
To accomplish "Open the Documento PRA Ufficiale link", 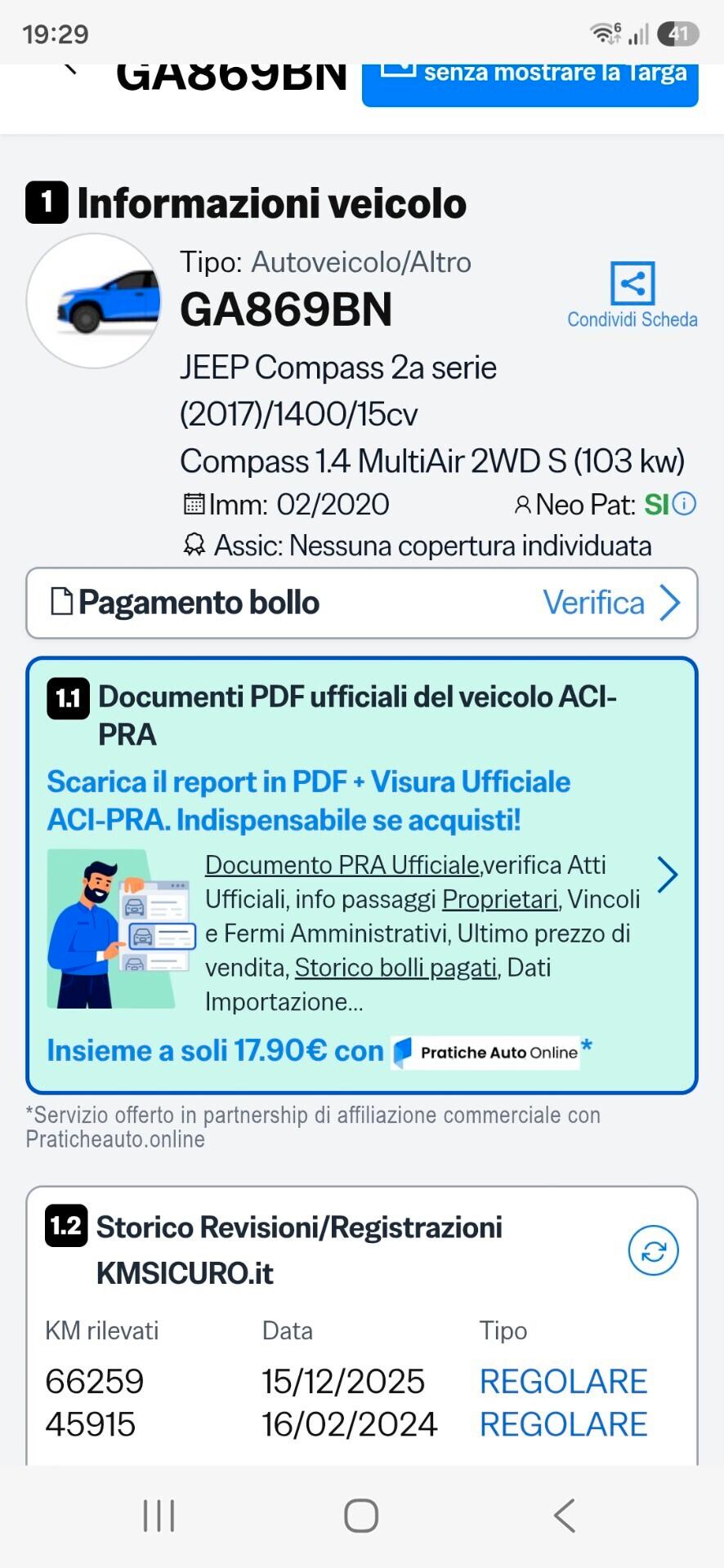I will (x=342, y=865).
